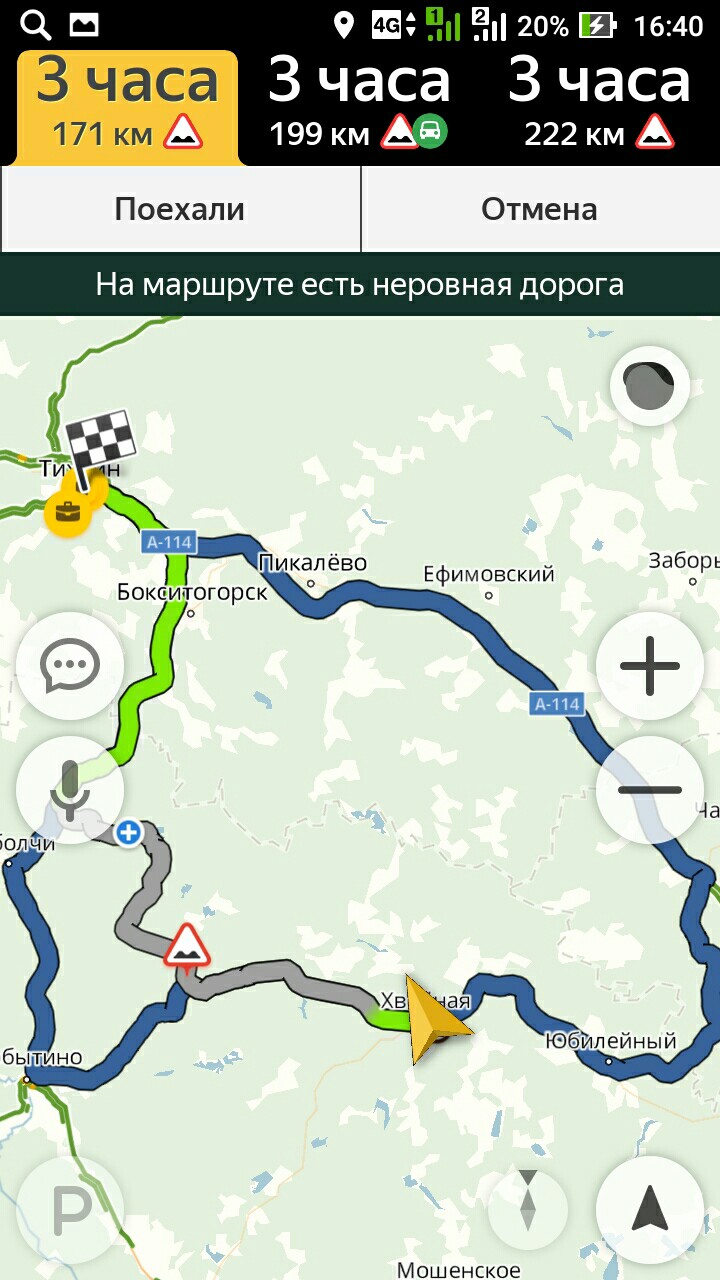Select the 199 km route option
The width and height of the screenshot is (720, 1280).
[359, 105]
